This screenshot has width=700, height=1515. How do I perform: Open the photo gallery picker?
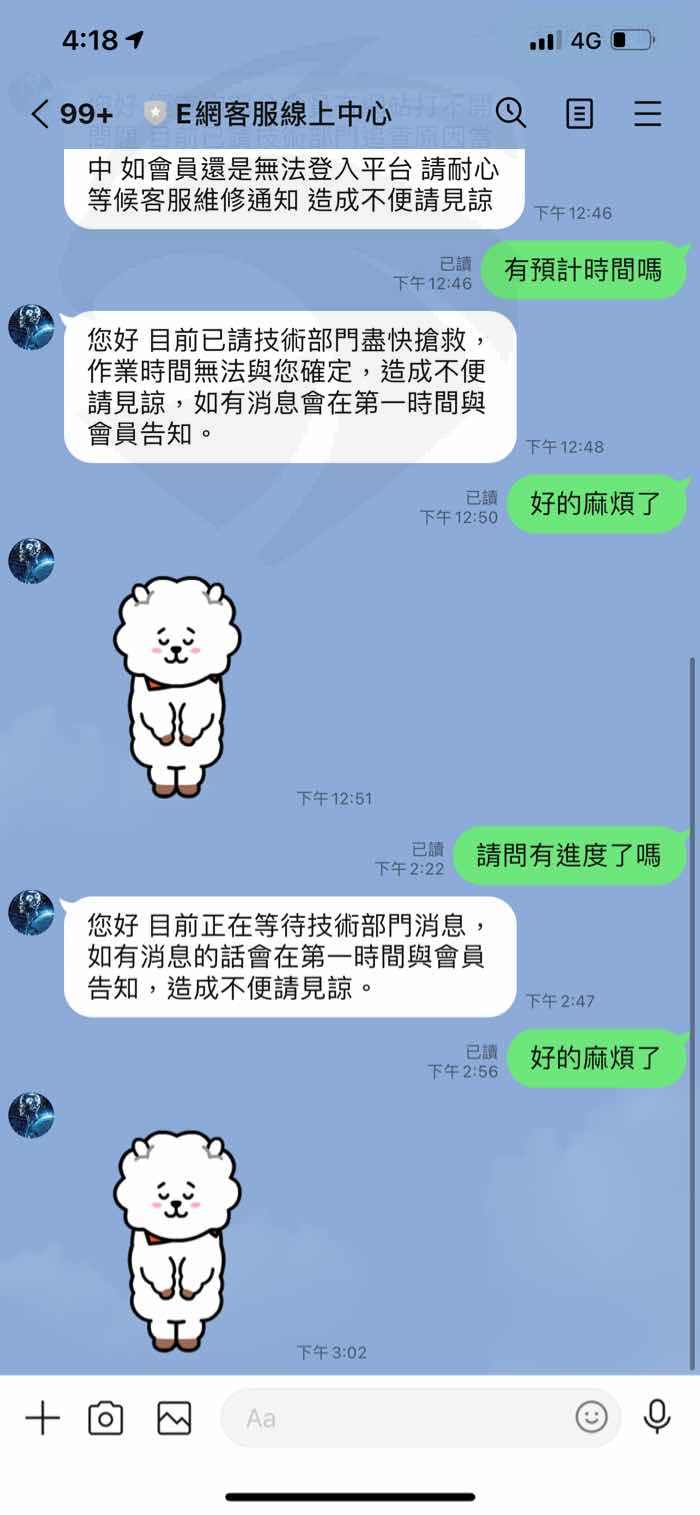coord(174,1417)
